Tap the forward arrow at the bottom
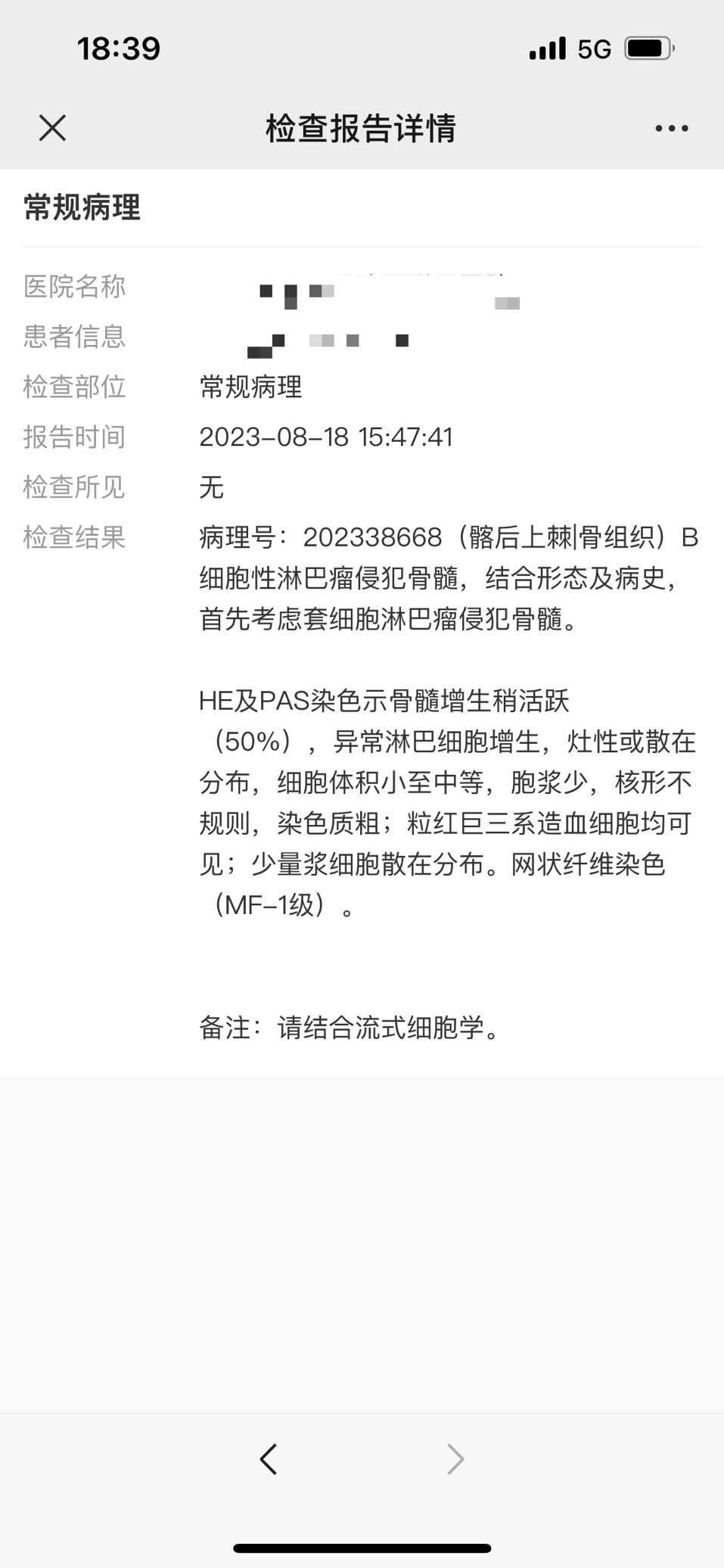The image size is (724, 1568). click(455, 1459)
